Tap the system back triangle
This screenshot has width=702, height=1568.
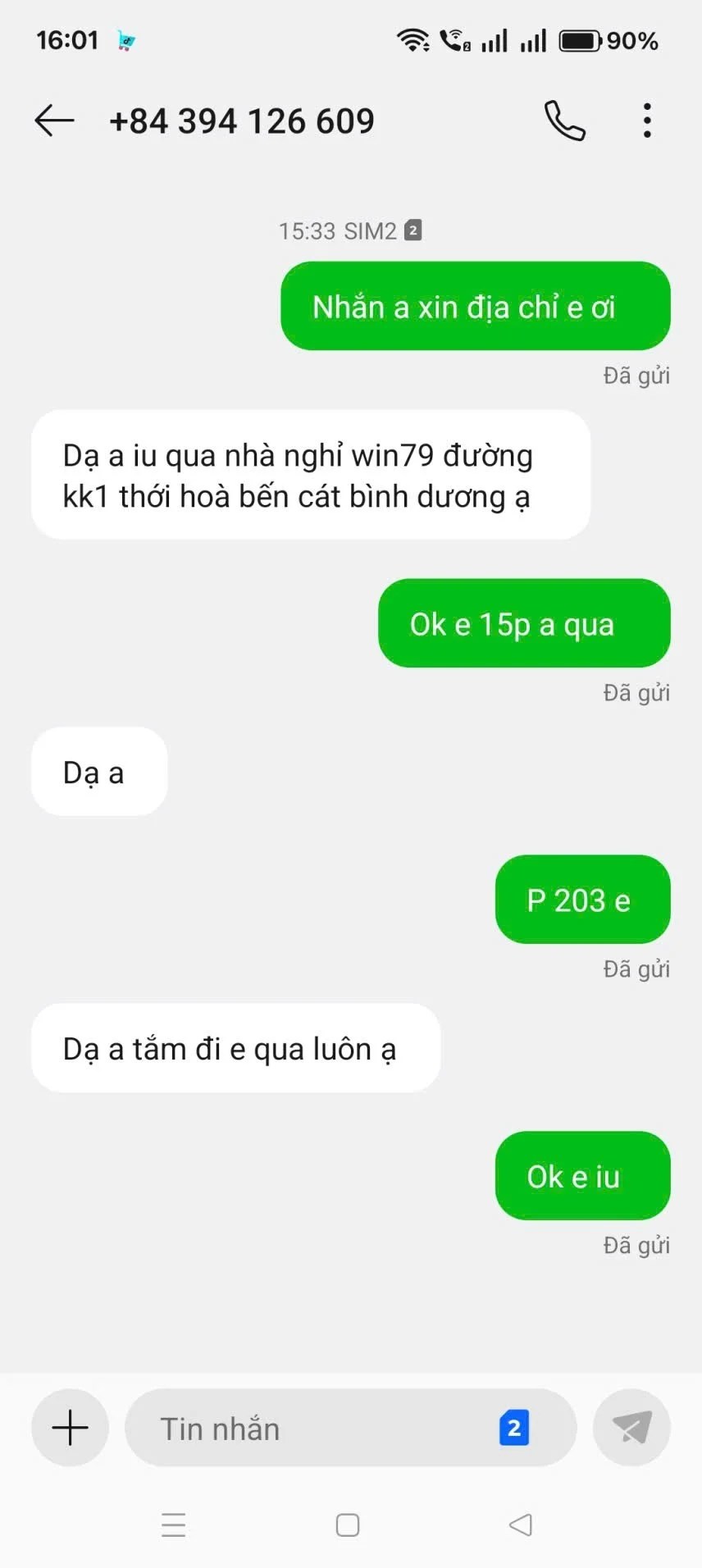coord(521,1525)
